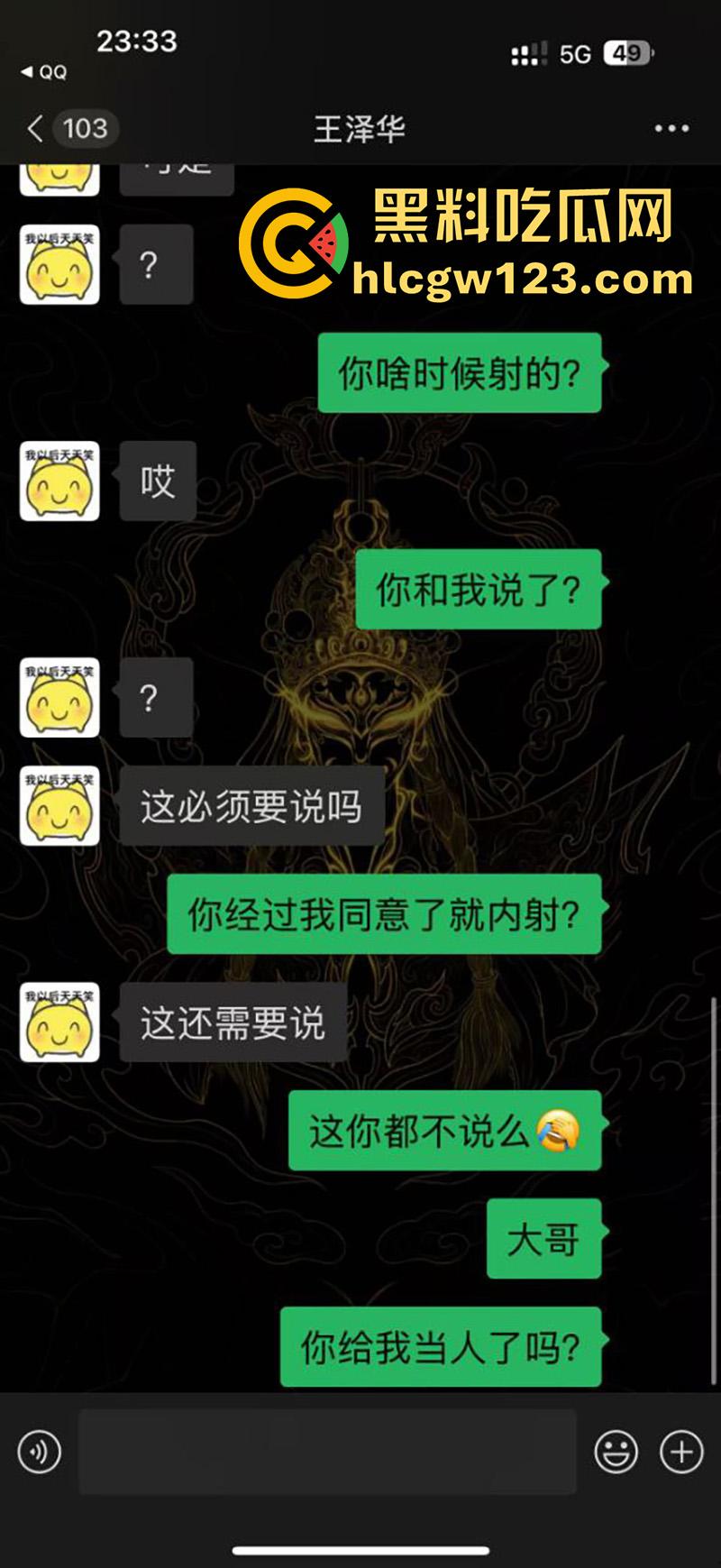The height and width of the screenshot is (1568, 721).
Task: Tap the contact's 我以后天天笑 avatar
Action: point(59,481)
